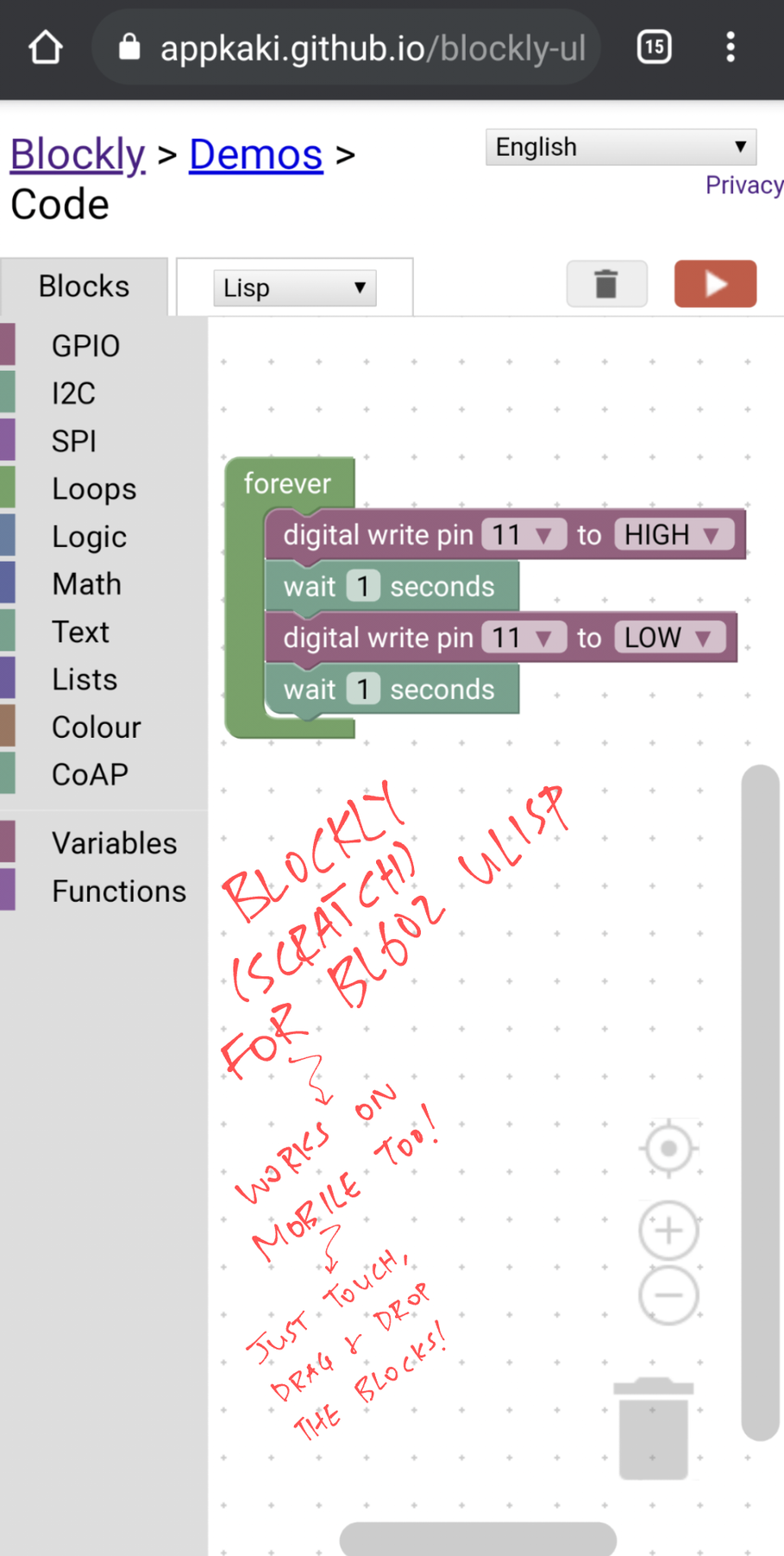The height and width of the screenshot is (1556, 784).
Task: Change HIGH value in digital write block
Action: point(674,535)
